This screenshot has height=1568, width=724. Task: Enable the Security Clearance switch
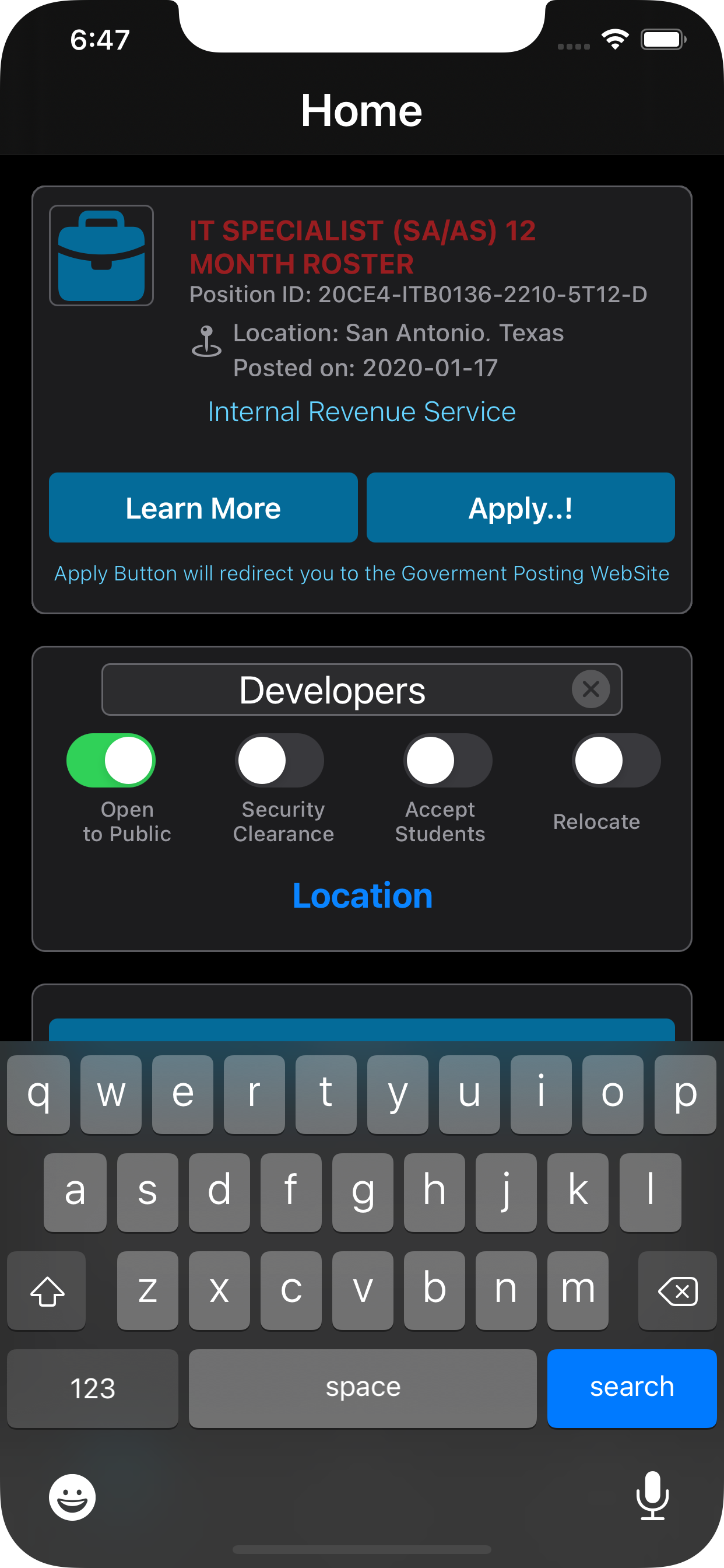pyautogui.click(x=279, y=760)
